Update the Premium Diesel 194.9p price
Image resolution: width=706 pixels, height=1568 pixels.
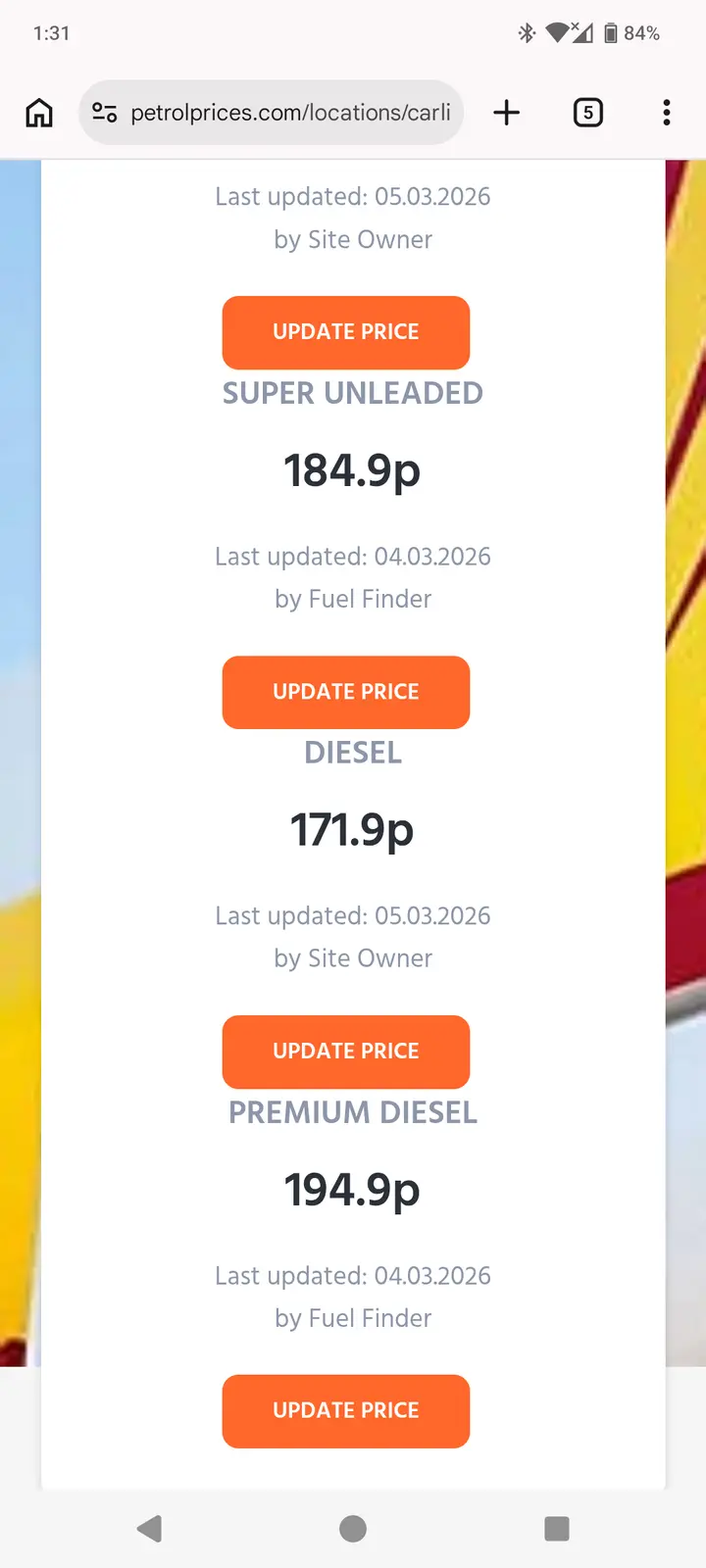tap(346, 1411)
